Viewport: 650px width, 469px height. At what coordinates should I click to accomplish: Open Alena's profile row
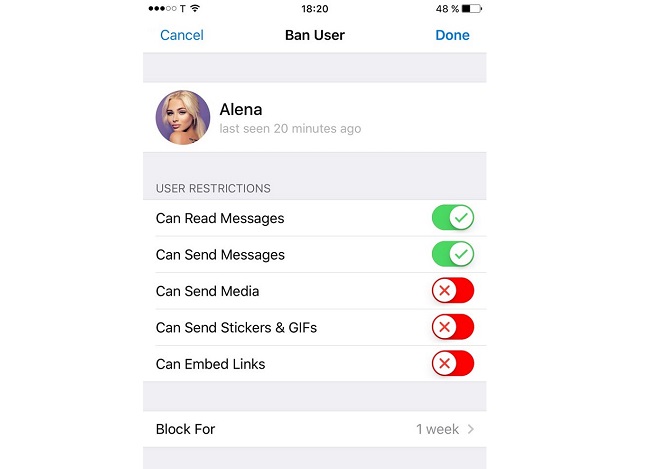tap(300, 118)
